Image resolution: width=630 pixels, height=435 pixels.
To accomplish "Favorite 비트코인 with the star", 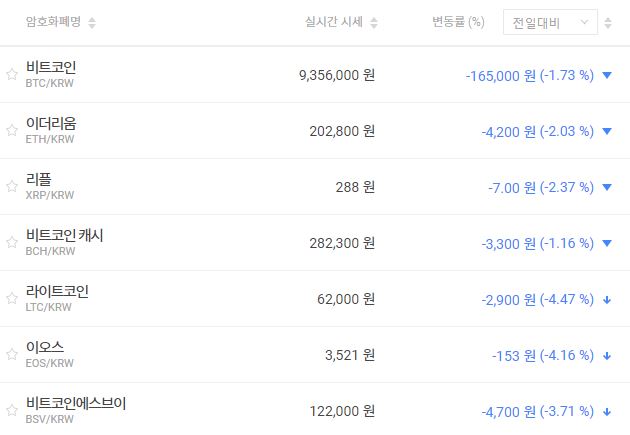I will point(12,75).
